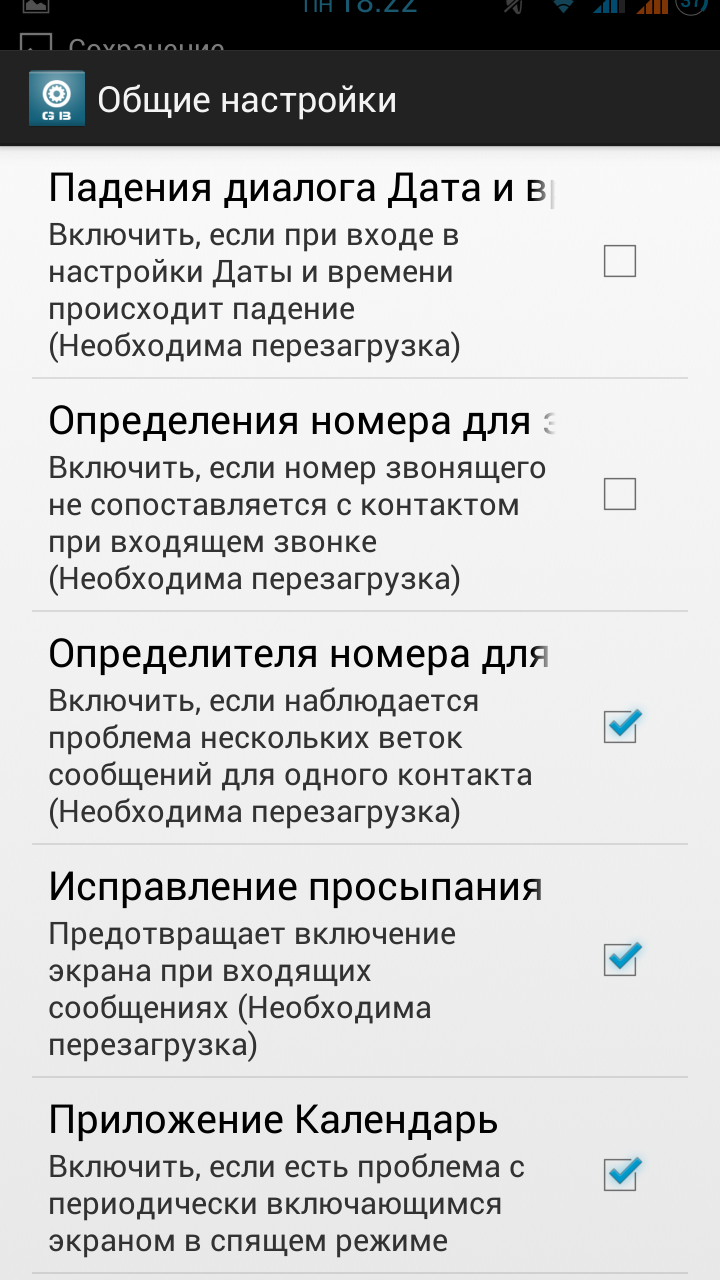Uncheck 'Определителя номера' message threads fix
Image resolution: width=720 pixels, height=1280 pixels.
621,726
